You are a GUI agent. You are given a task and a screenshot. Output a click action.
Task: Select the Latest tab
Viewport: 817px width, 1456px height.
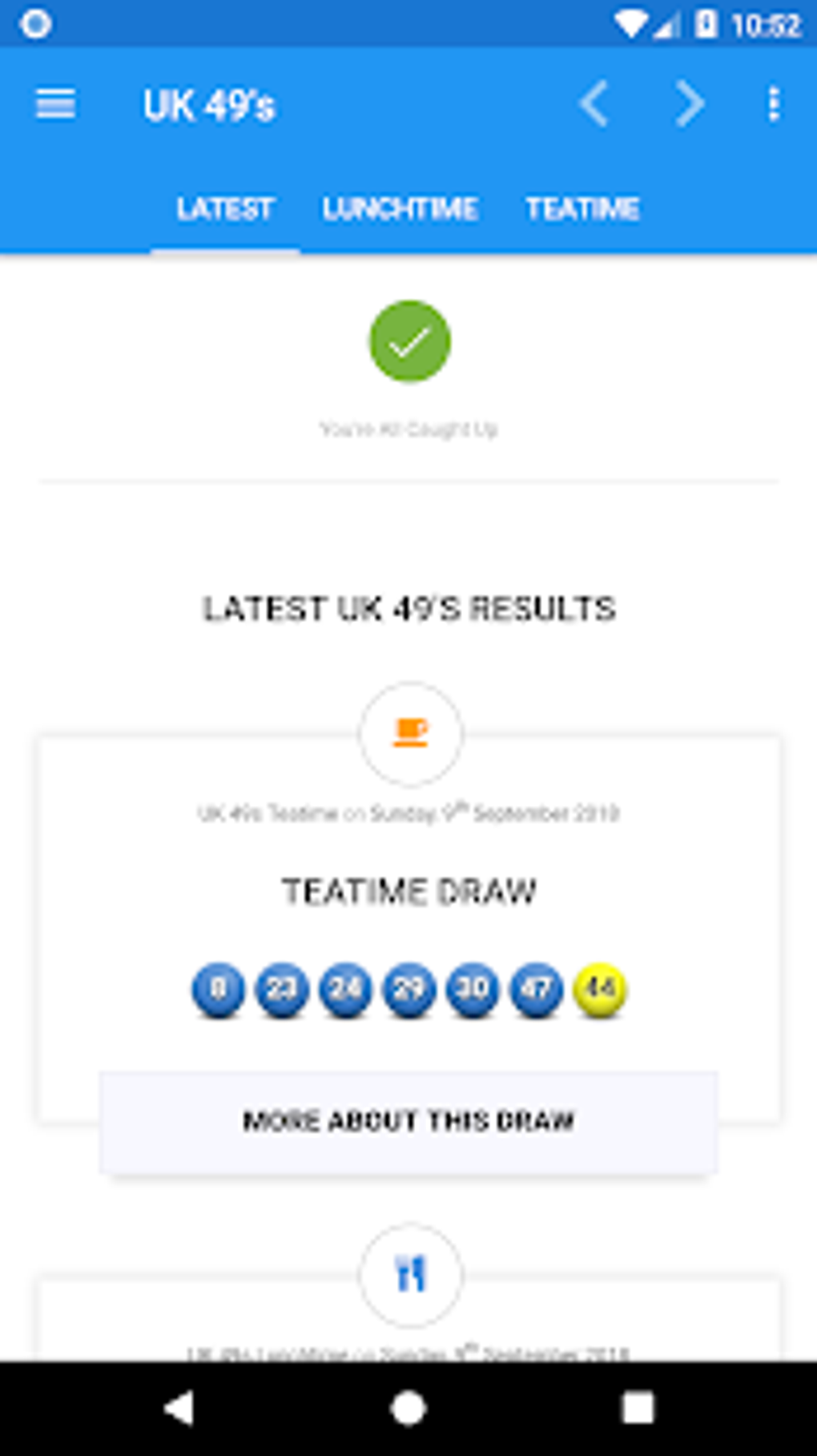225,209
